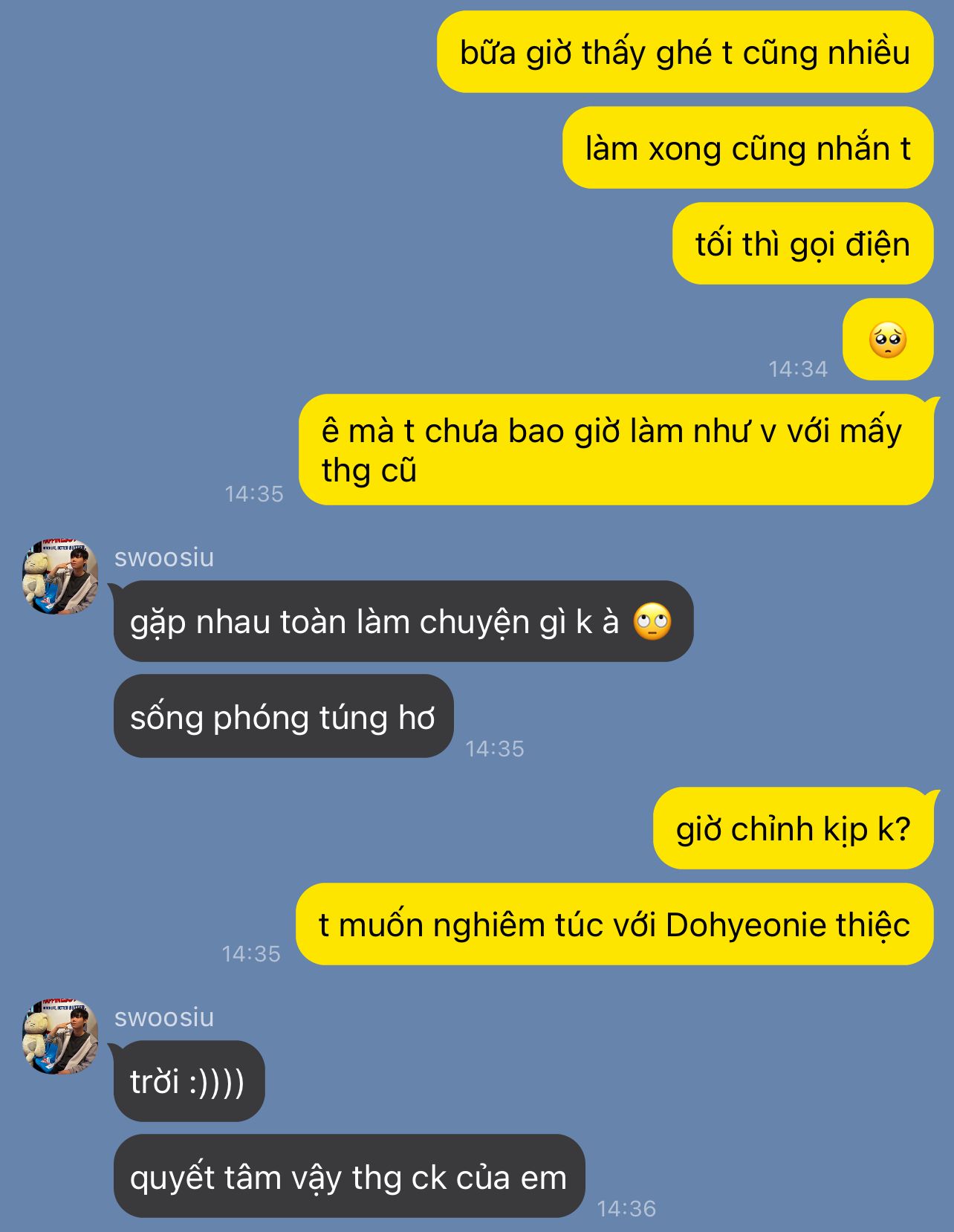Open swoosiu's avatar above "gặp nhau toàn" message
Image resolution: width=954 pixels, height=1232 pixels.
coord(60,577)
